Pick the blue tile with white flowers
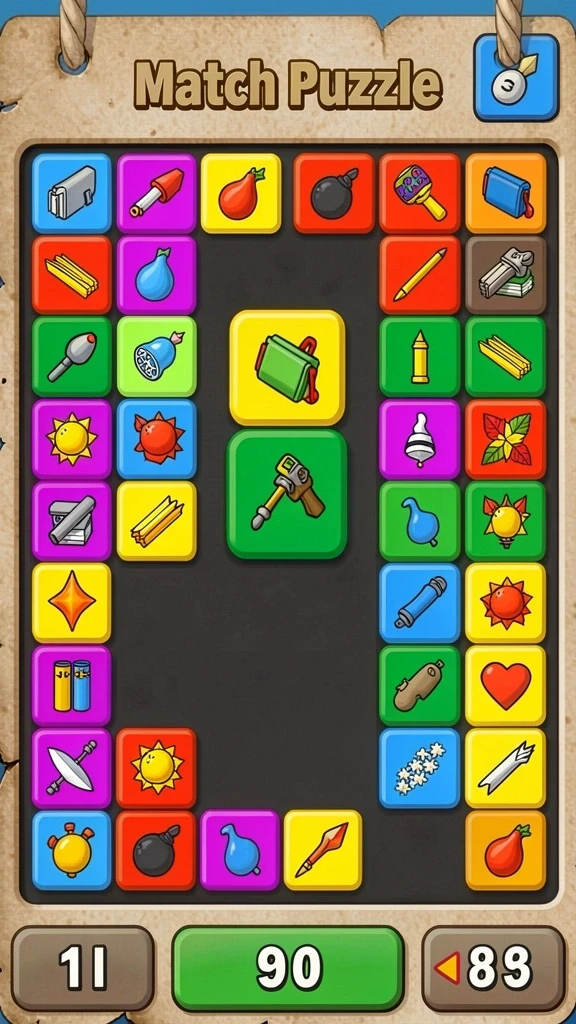Screen dimensions: 576x1024 point(420,768)
